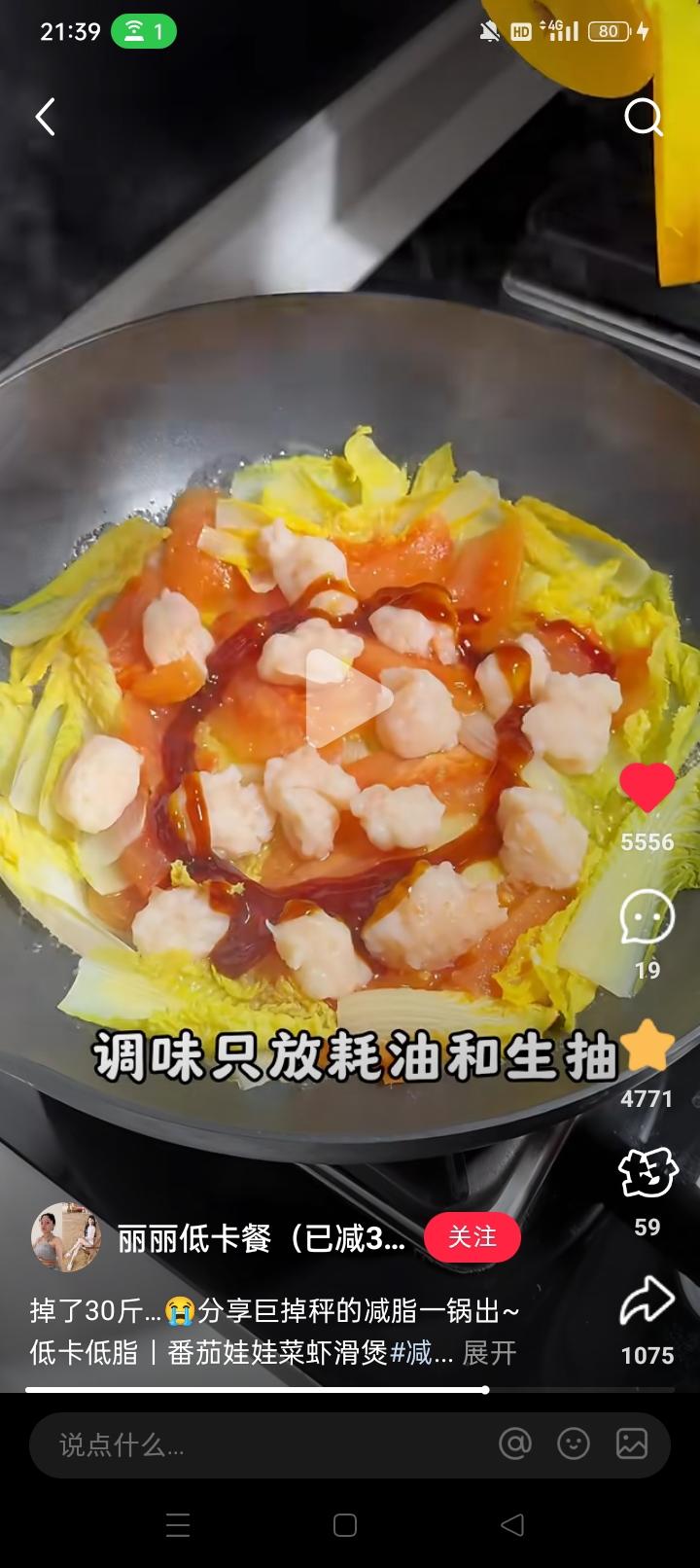This screenshot has width=700, height=1568.
Task: Open the comments on this video
Action: point(647,916)
